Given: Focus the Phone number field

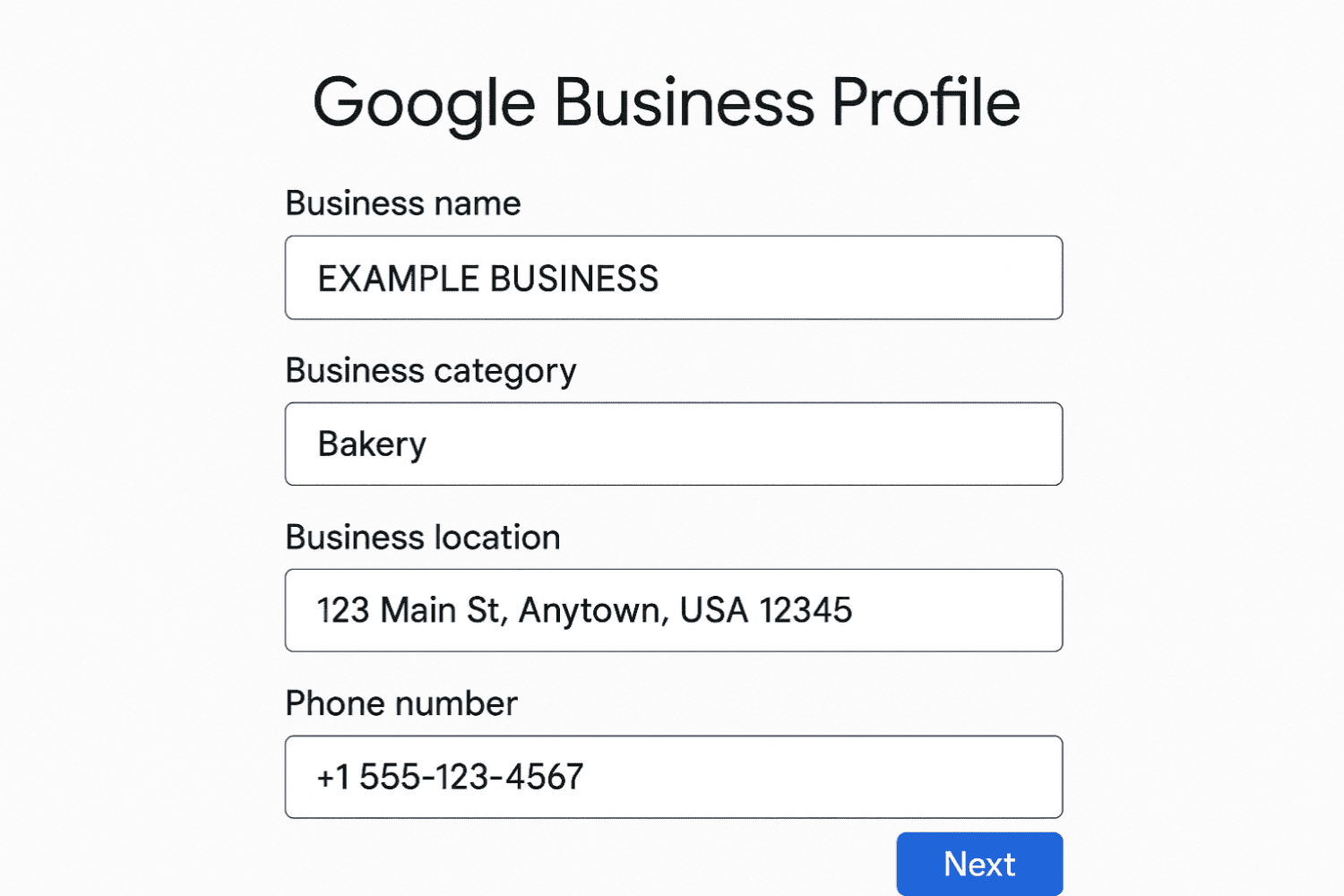Looking at the screenshot, I should tap(674, 777).
